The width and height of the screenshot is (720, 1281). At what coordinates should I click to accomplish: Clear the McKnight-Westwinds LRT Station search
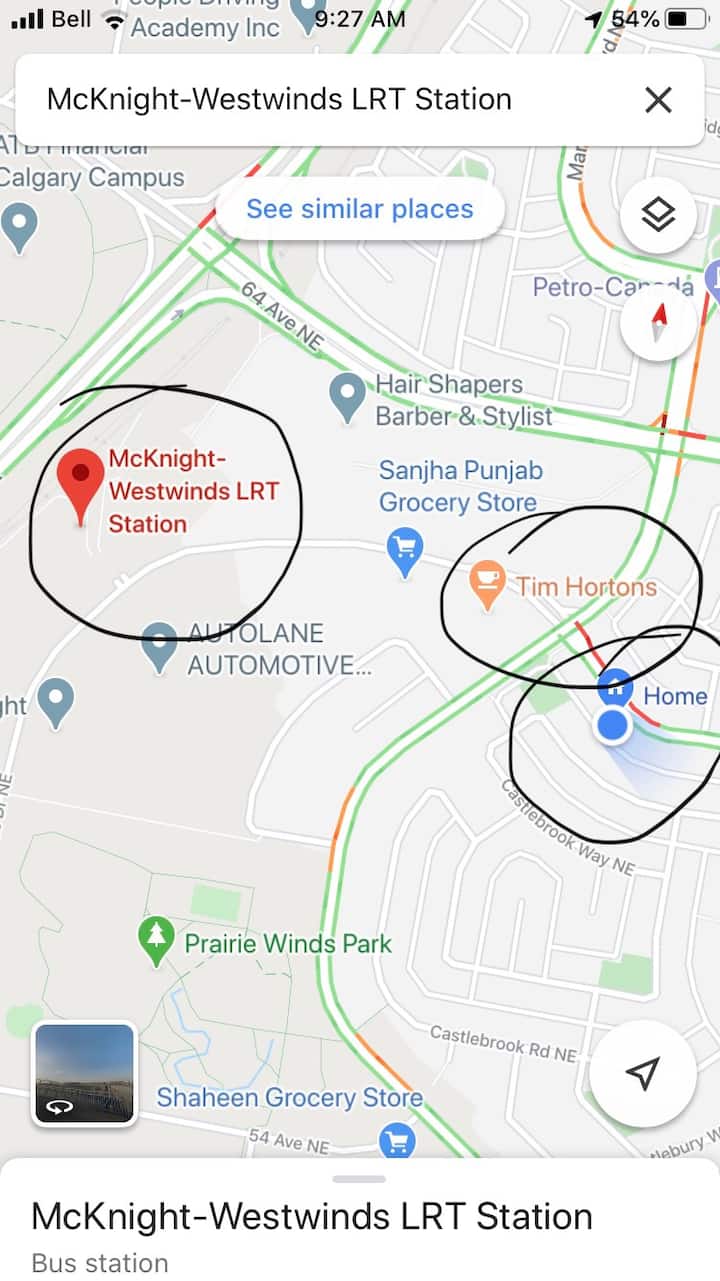click(x=657, y=100)
